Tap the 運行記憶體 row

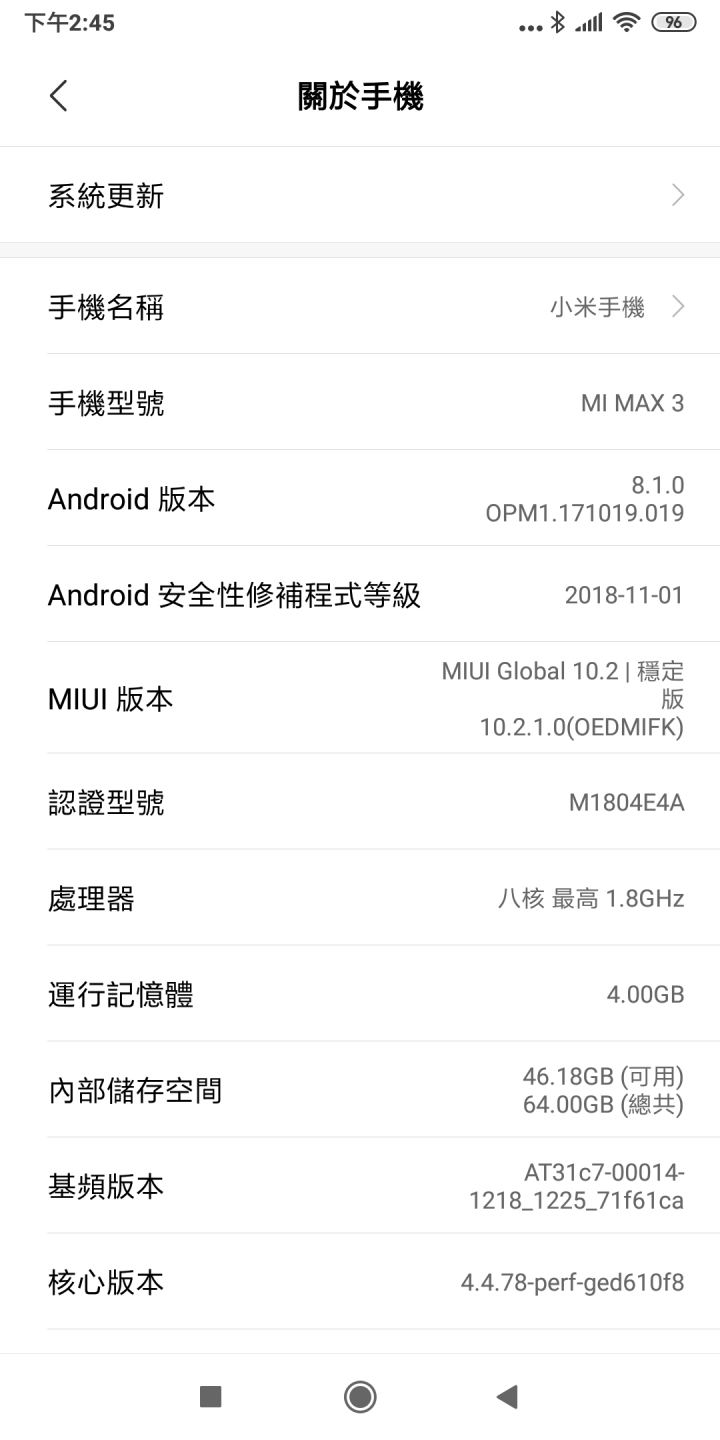point(360,994)
